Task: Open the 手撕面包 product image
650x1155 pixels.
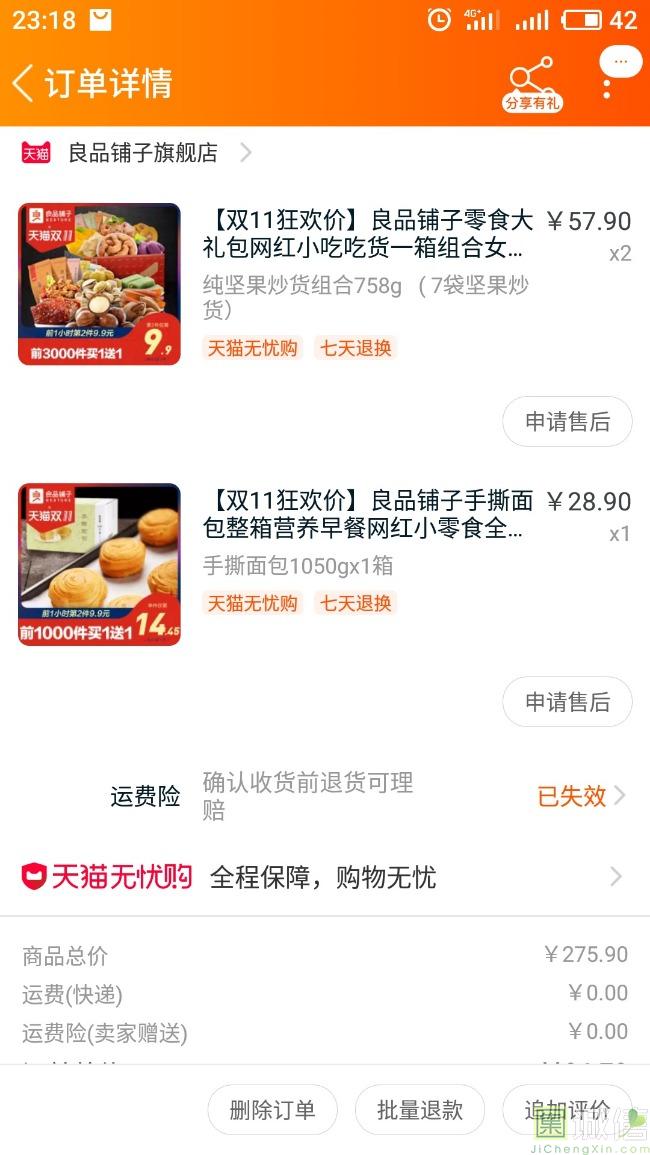Action: [99, 565]
